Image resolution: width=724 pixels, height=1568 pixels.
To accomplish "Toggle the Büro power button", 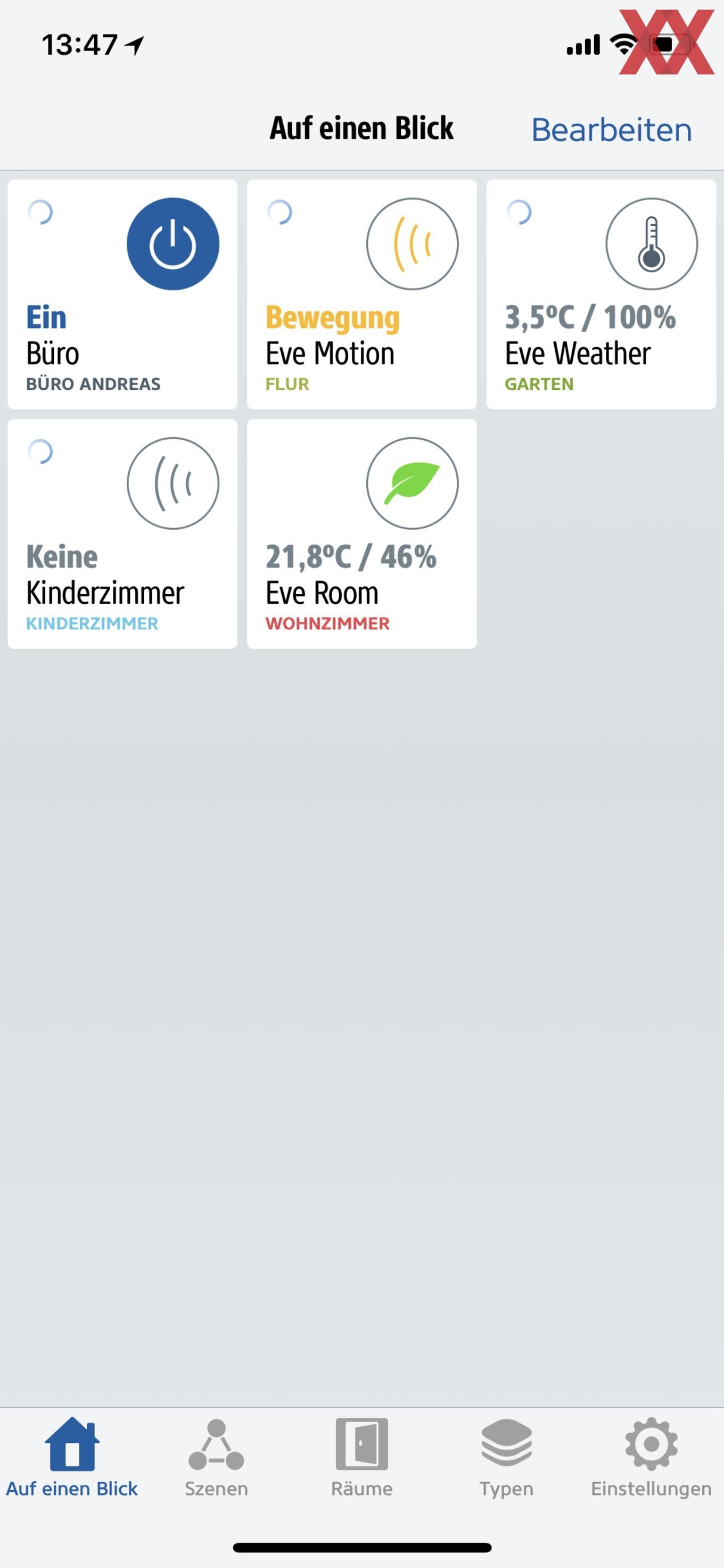I will (x=173, y=243).
